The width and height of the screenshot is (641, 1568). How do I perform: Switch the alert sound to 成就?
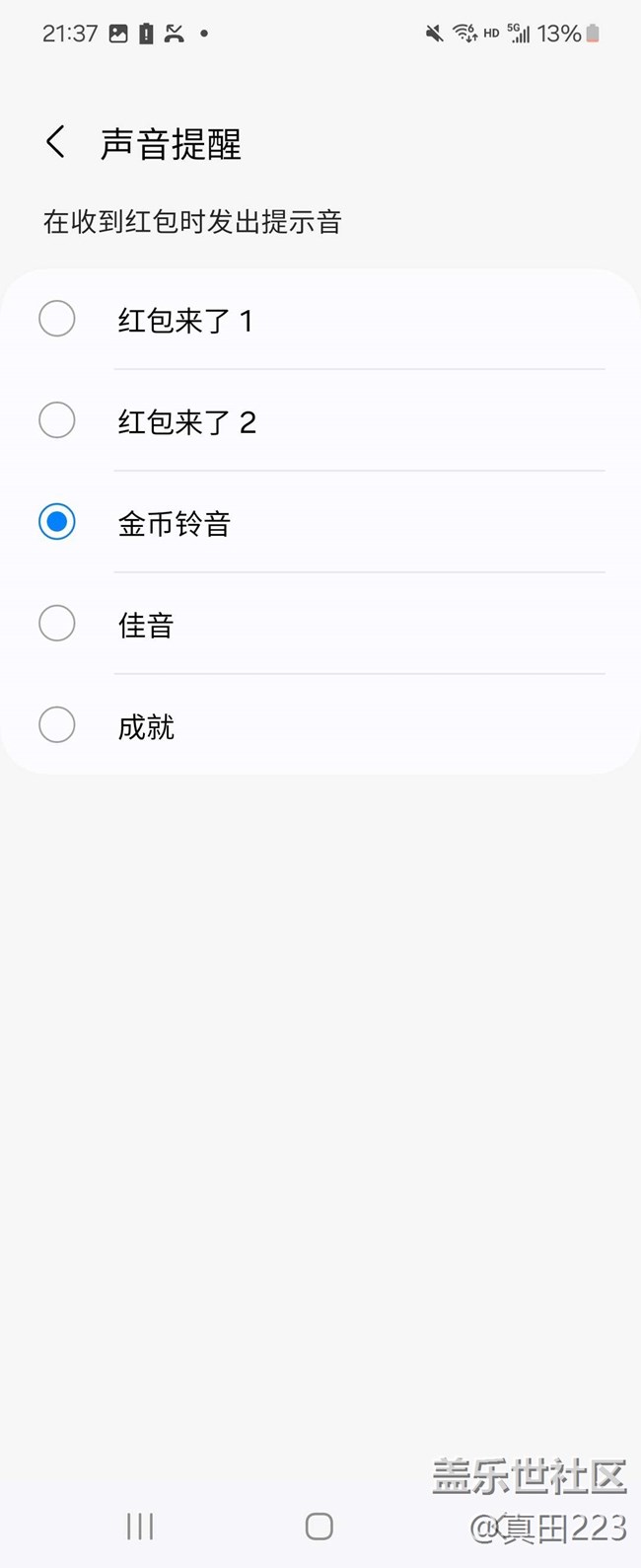[57, 725]
